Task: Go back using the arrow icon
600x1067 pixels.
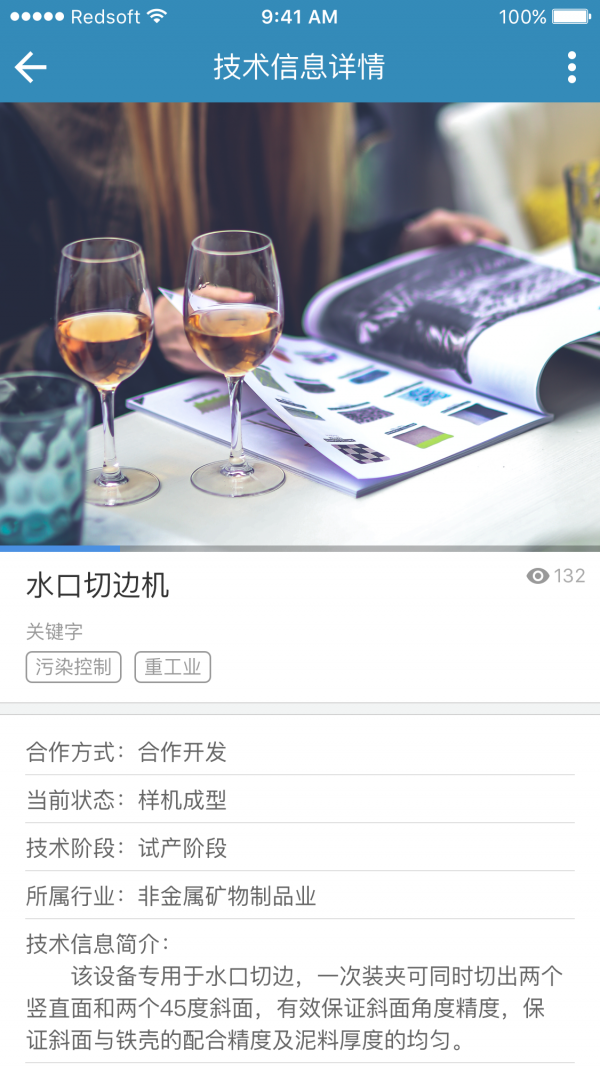Action: pyautogui.click(x=31, y=67)
